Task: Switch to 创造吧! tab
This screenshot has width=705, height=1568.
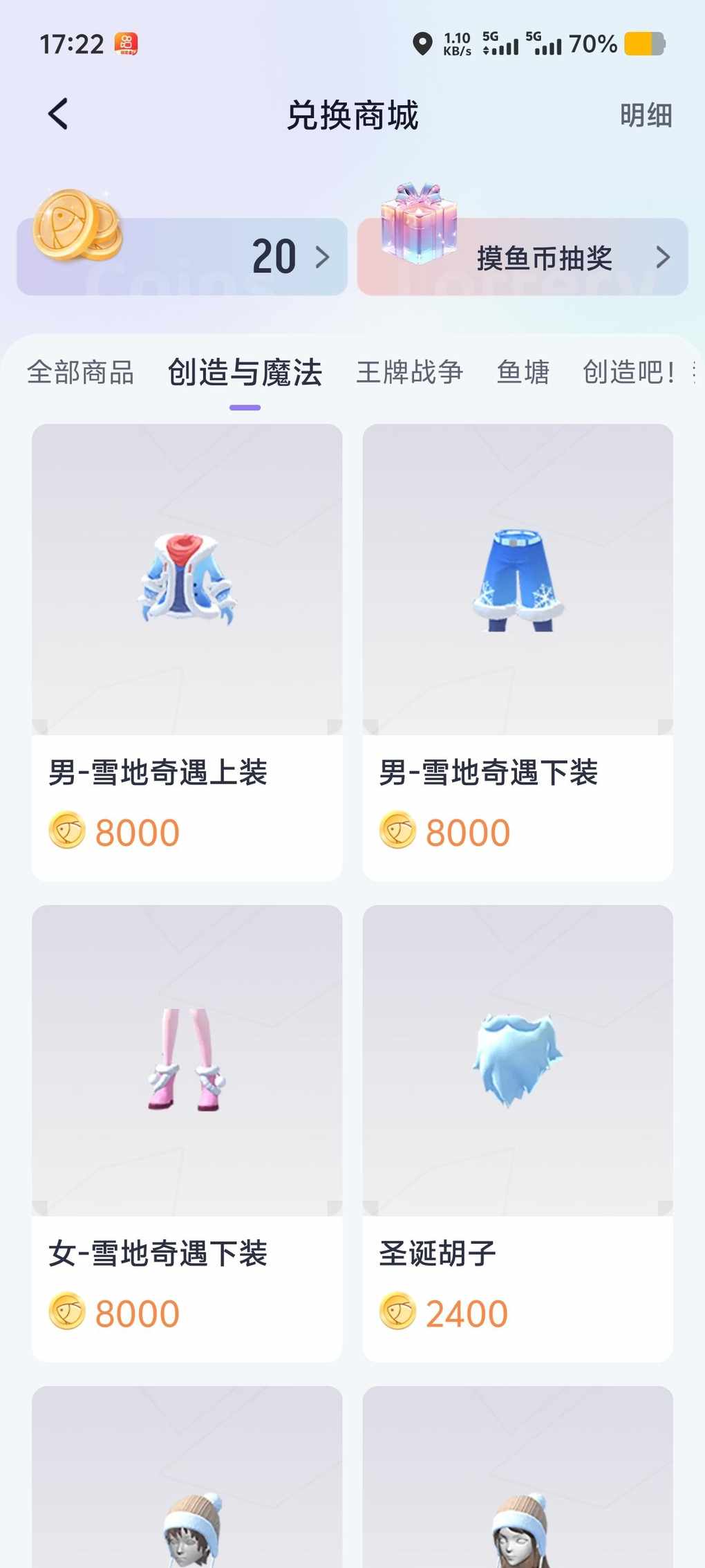Action: click(x=628, y=372)
